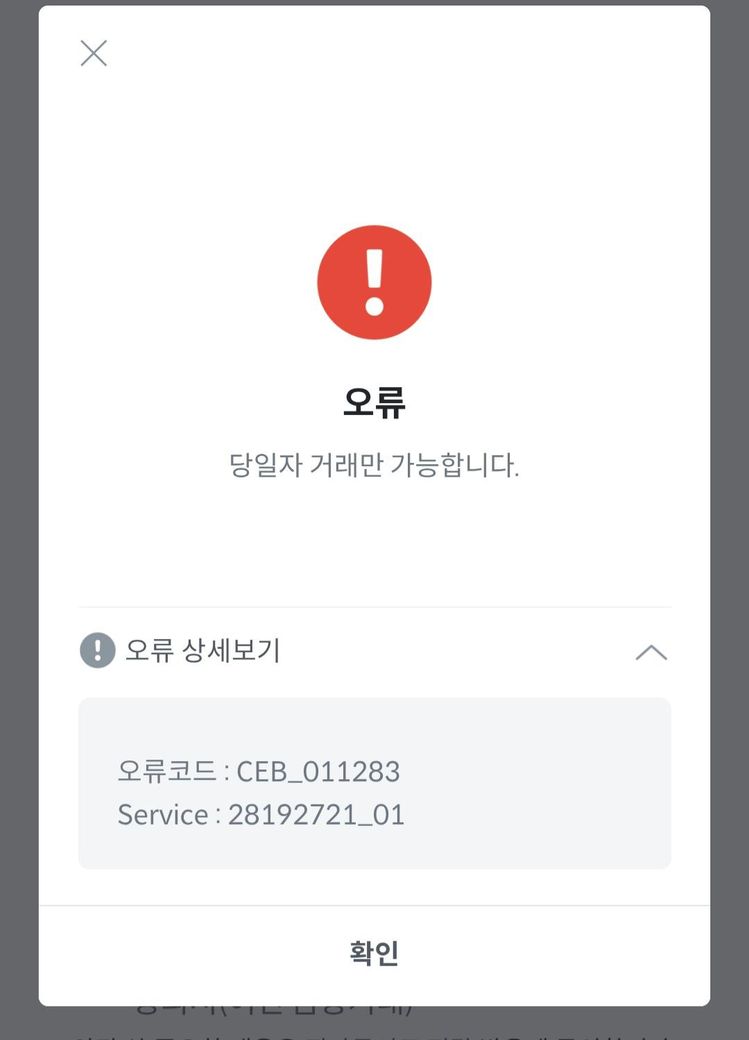Screen dimensions: 749x1040
Task: Confirm with the 확인 button
Action: 374,953
